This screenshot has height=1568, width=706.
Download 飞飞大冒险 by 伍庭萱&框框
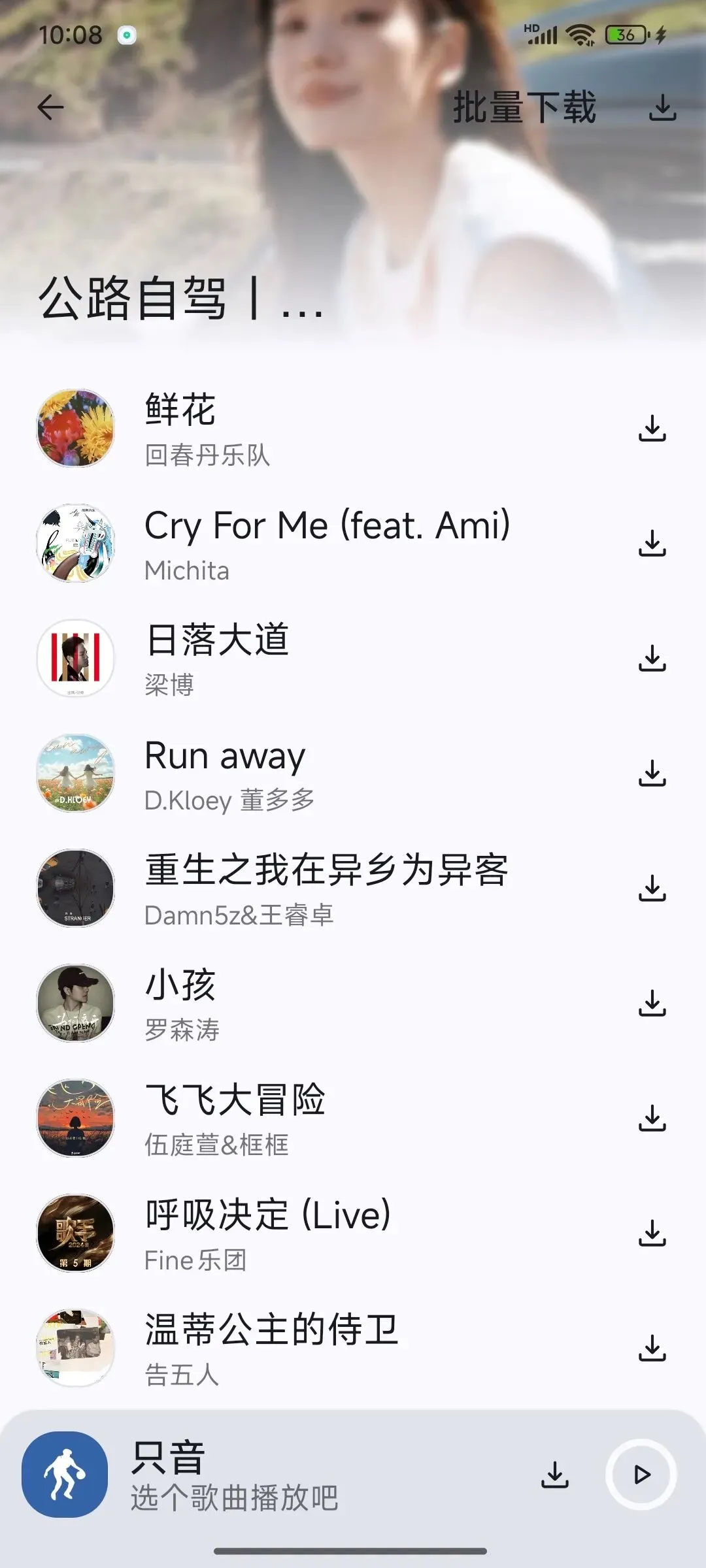click(652, 1119)
